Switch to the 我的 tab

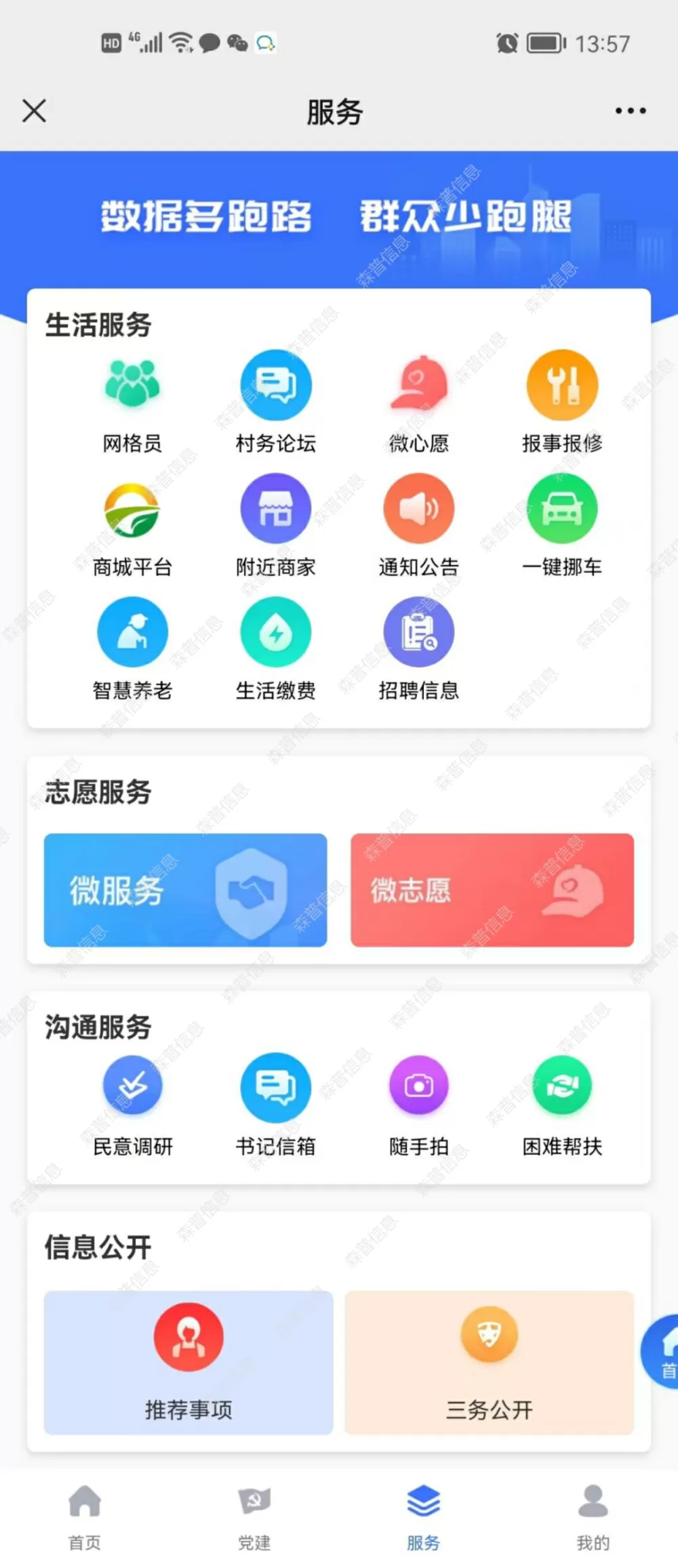[x=593, y=1517]
